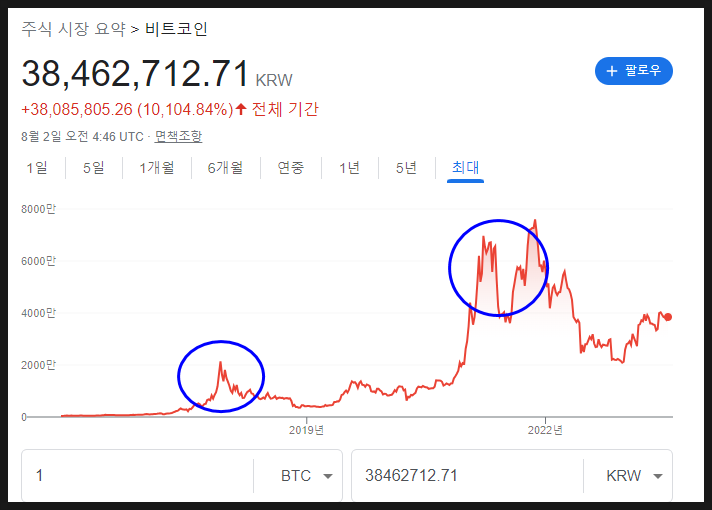This screenshot has height=510, width=712.
Task: Select the 연중 year-to-date tab
Action: tap(291, 168)
